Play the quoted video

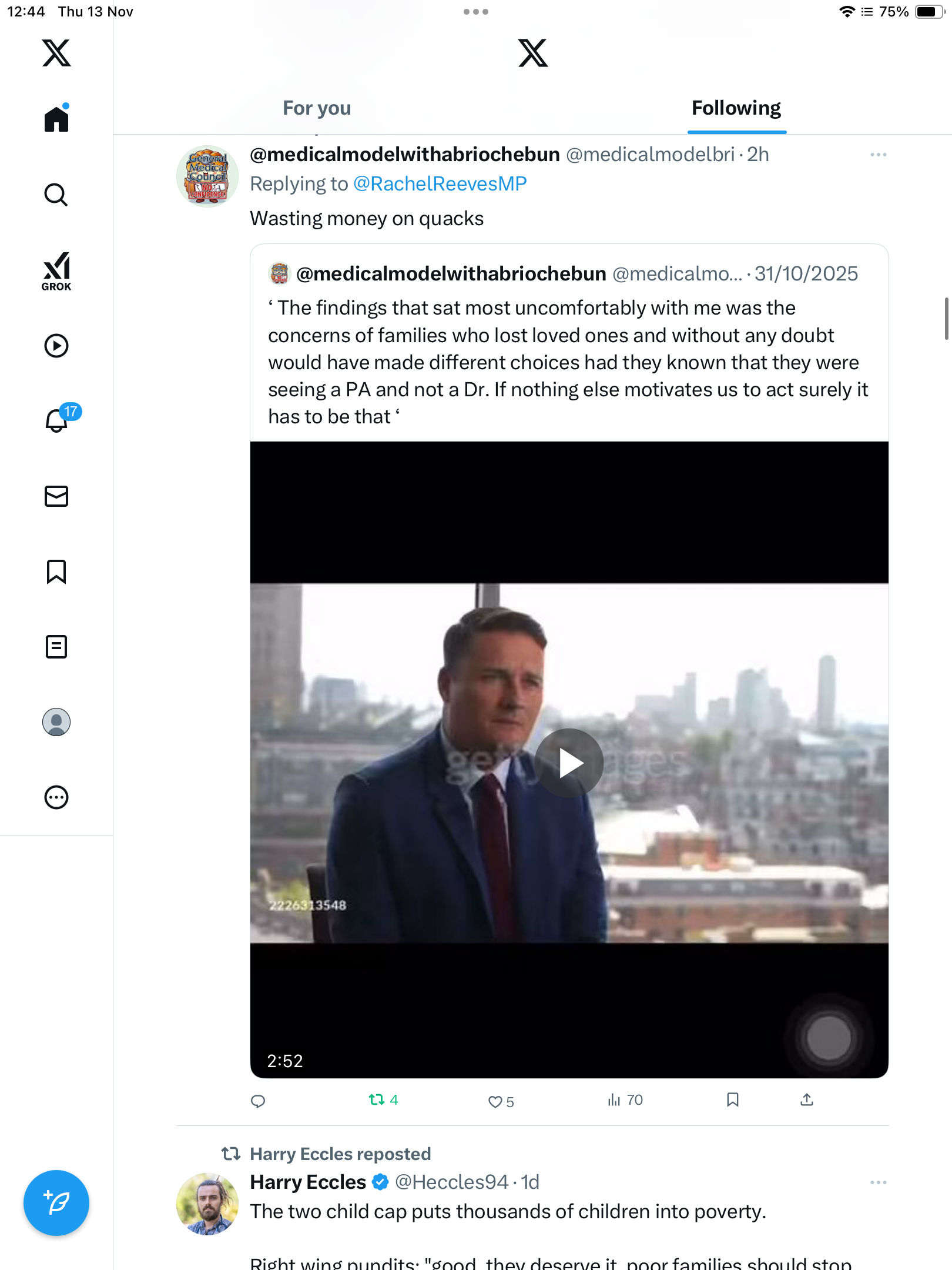coord(569,763)
